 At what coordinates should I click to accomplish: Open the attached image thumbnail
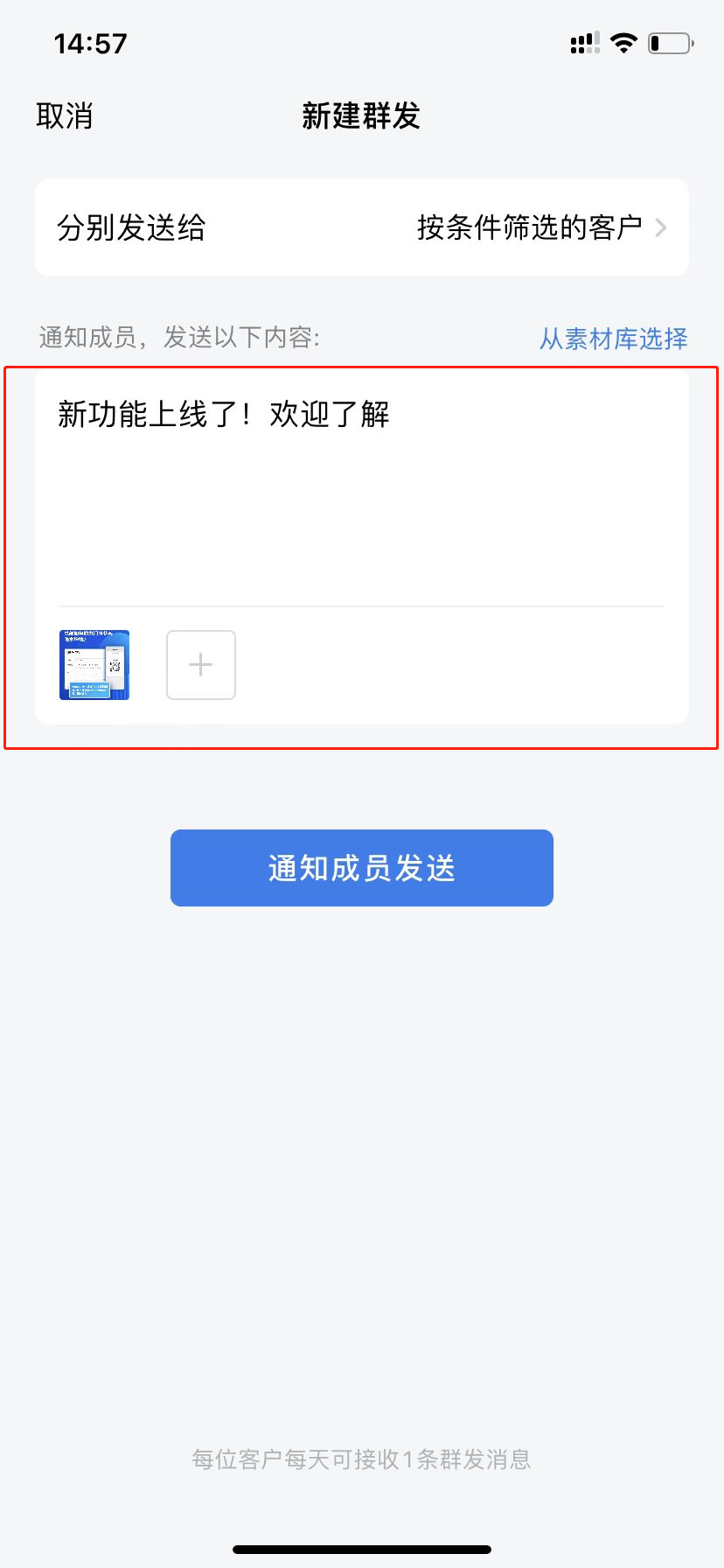[94, 665]
